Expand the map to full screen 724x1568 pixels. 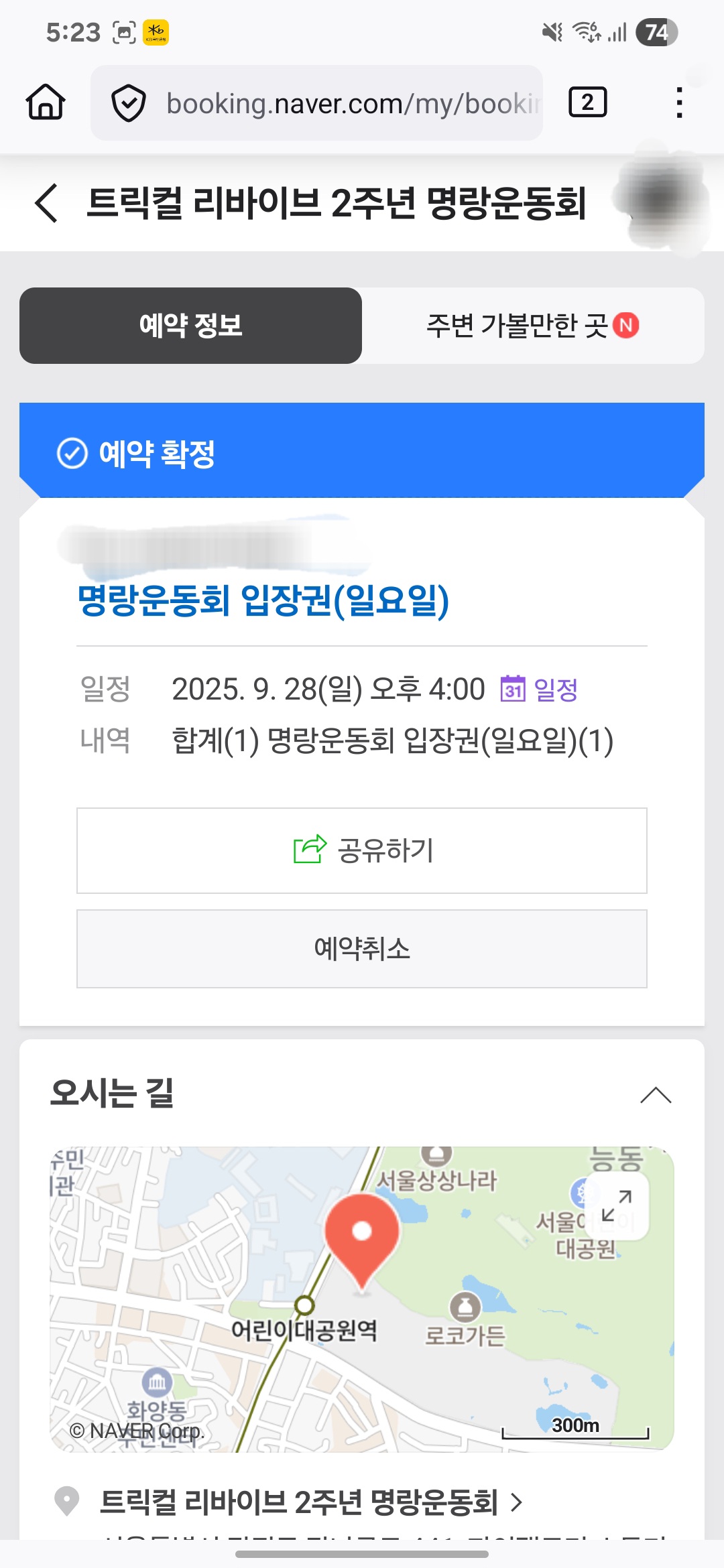tap(617, 1205)
